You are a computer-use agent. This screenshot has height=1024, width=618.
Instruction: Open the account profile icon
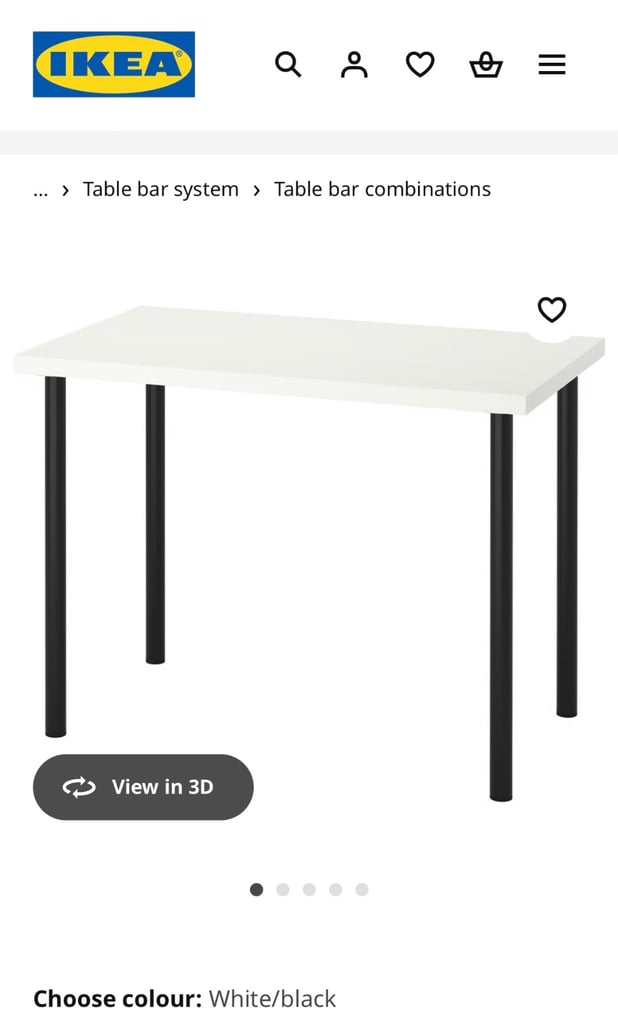(354, 65)
